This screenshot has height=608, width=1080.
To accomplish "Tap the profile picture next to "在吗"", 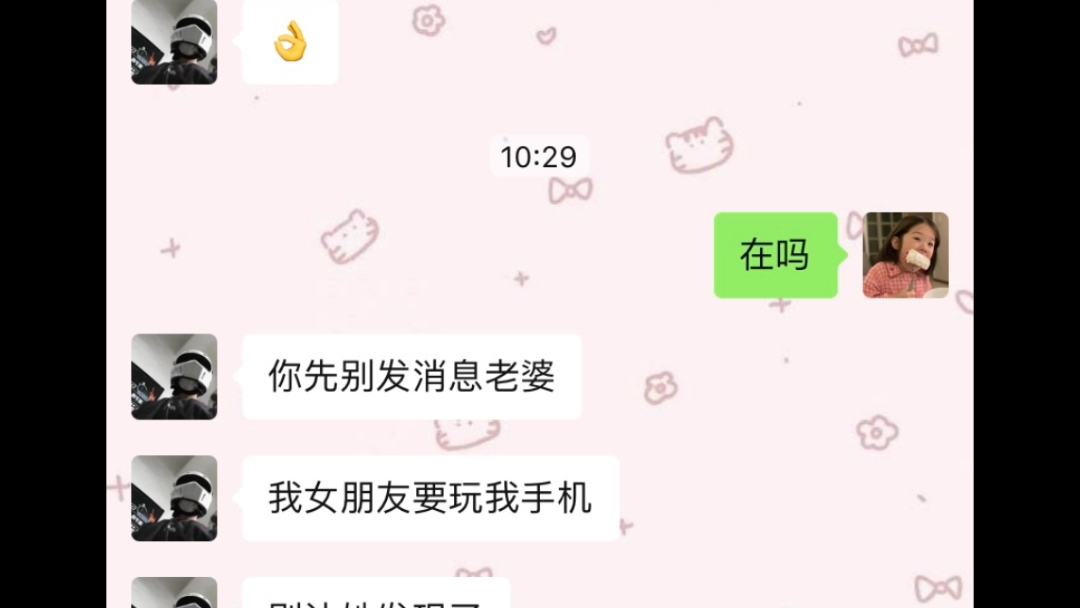I will click(x=905, y=255).
